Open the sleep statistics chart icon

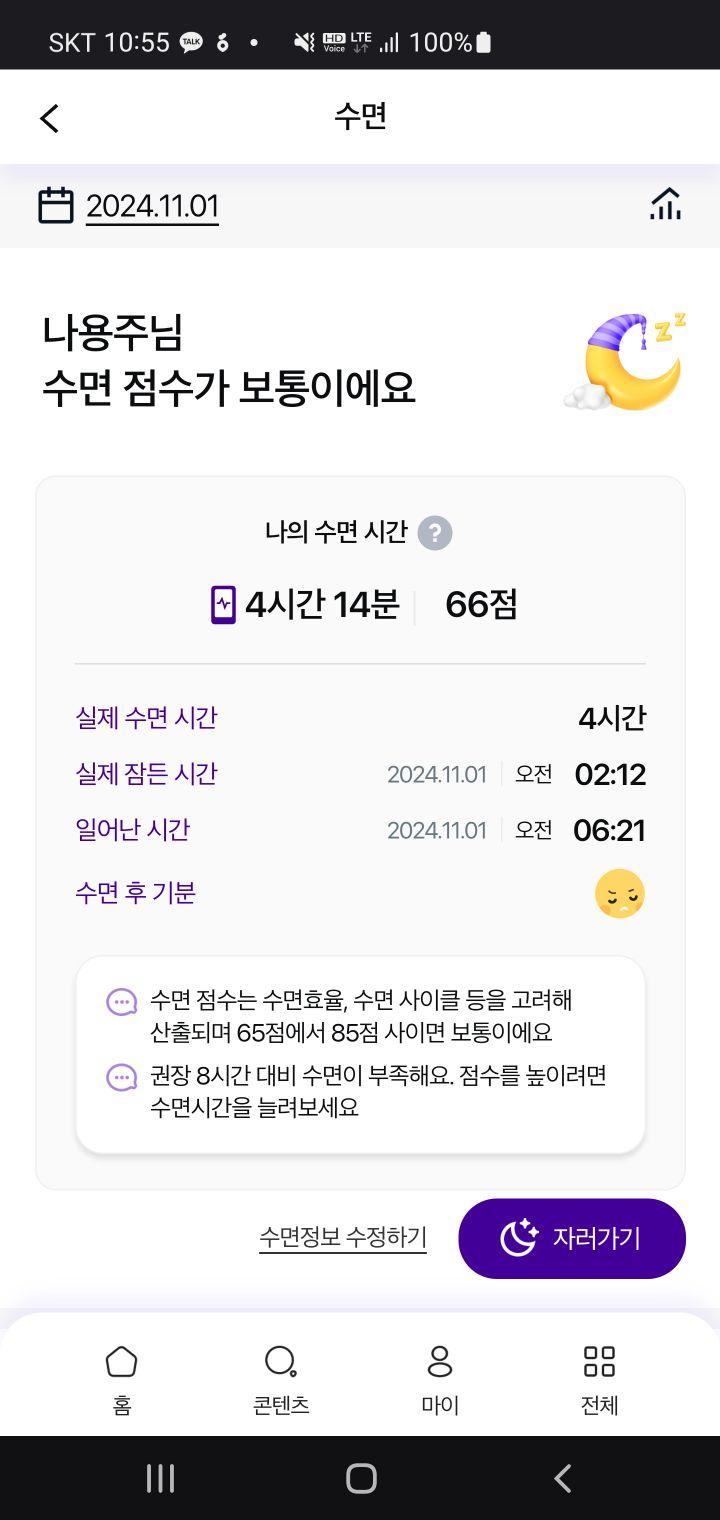coord(665,204)
